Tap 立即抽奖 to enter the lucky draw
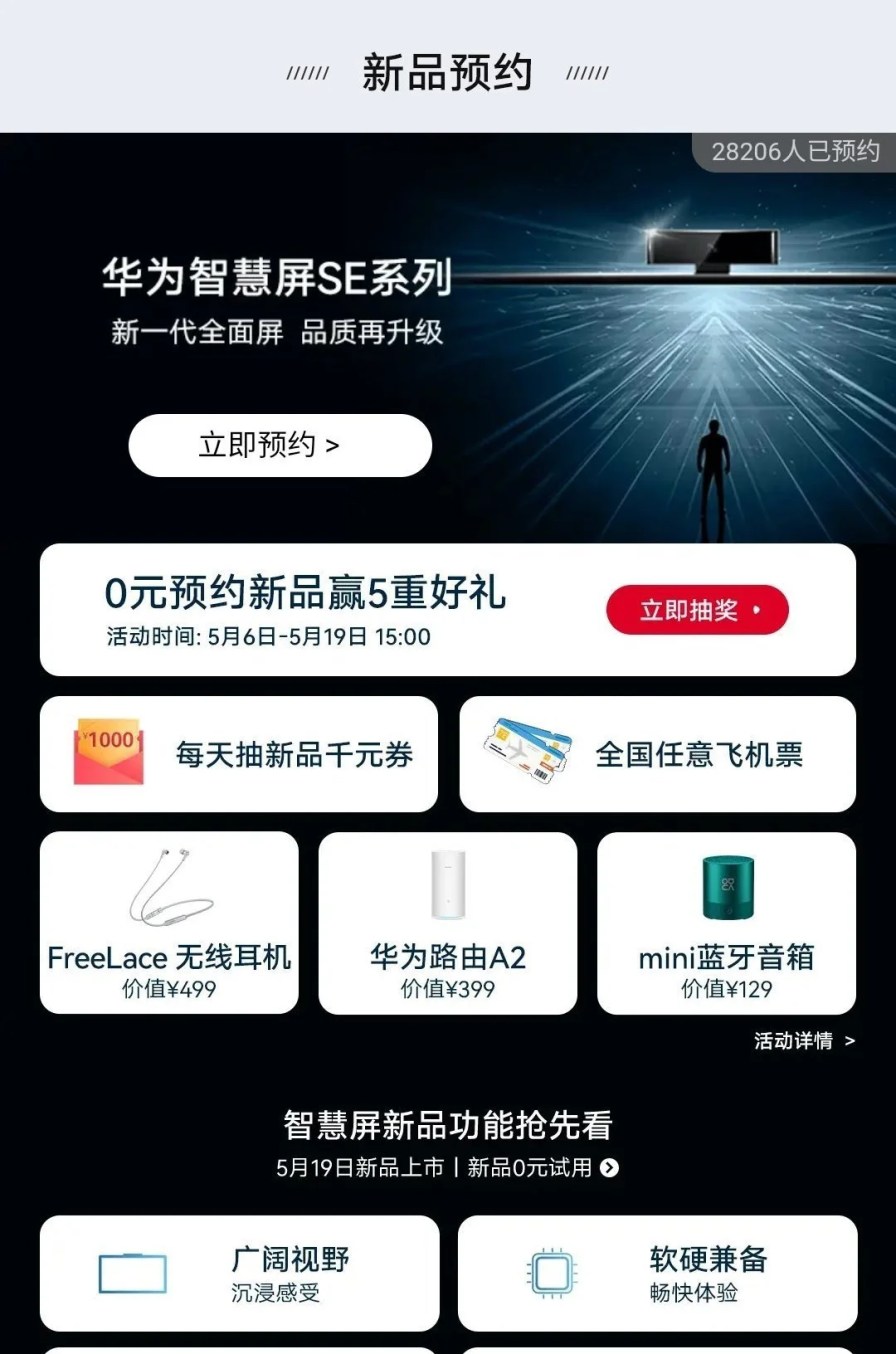 (x=697, y=610)
